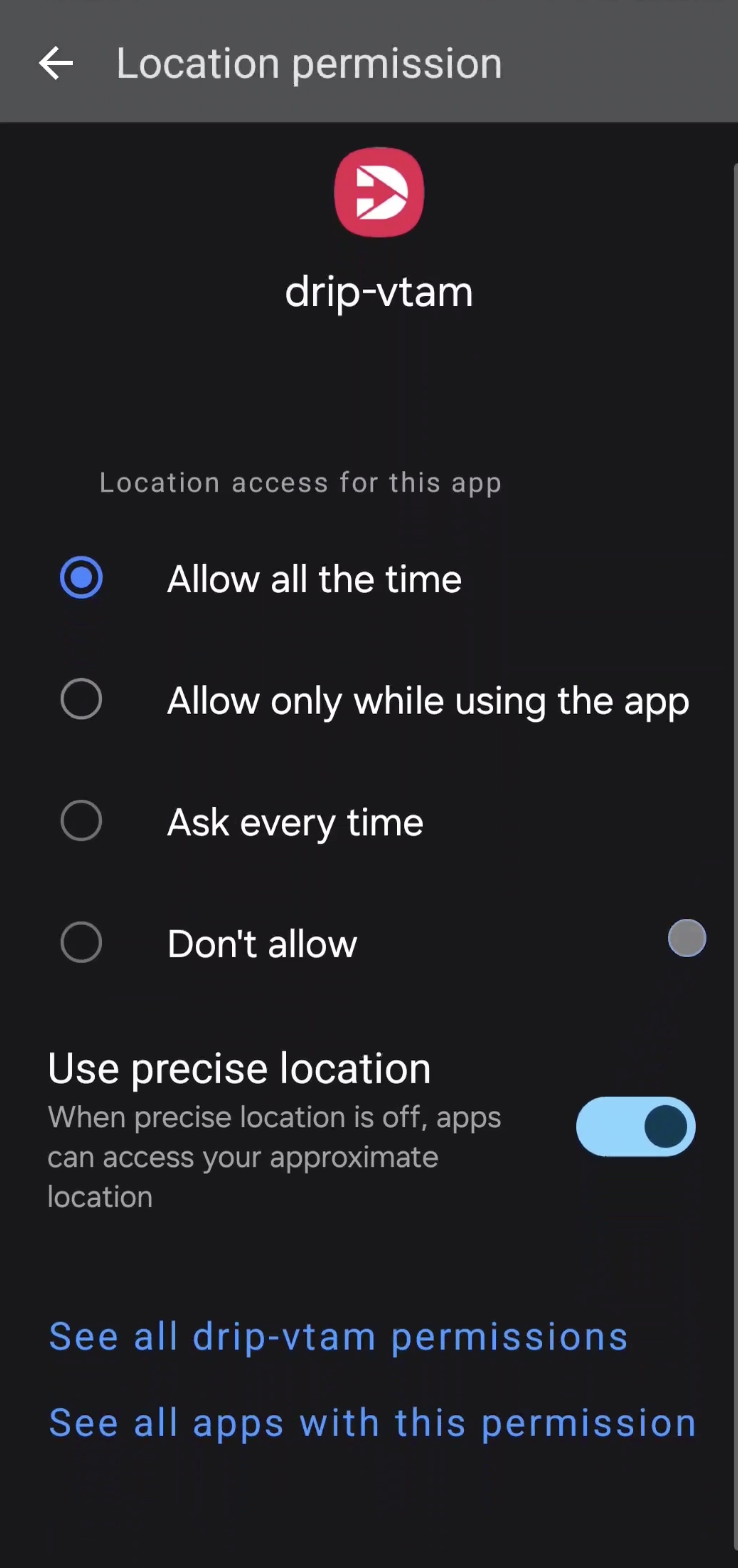See all drip-vtam permissions
Image resolution: width=738 pixels, height=1568 pixels.
(338, 1337)
